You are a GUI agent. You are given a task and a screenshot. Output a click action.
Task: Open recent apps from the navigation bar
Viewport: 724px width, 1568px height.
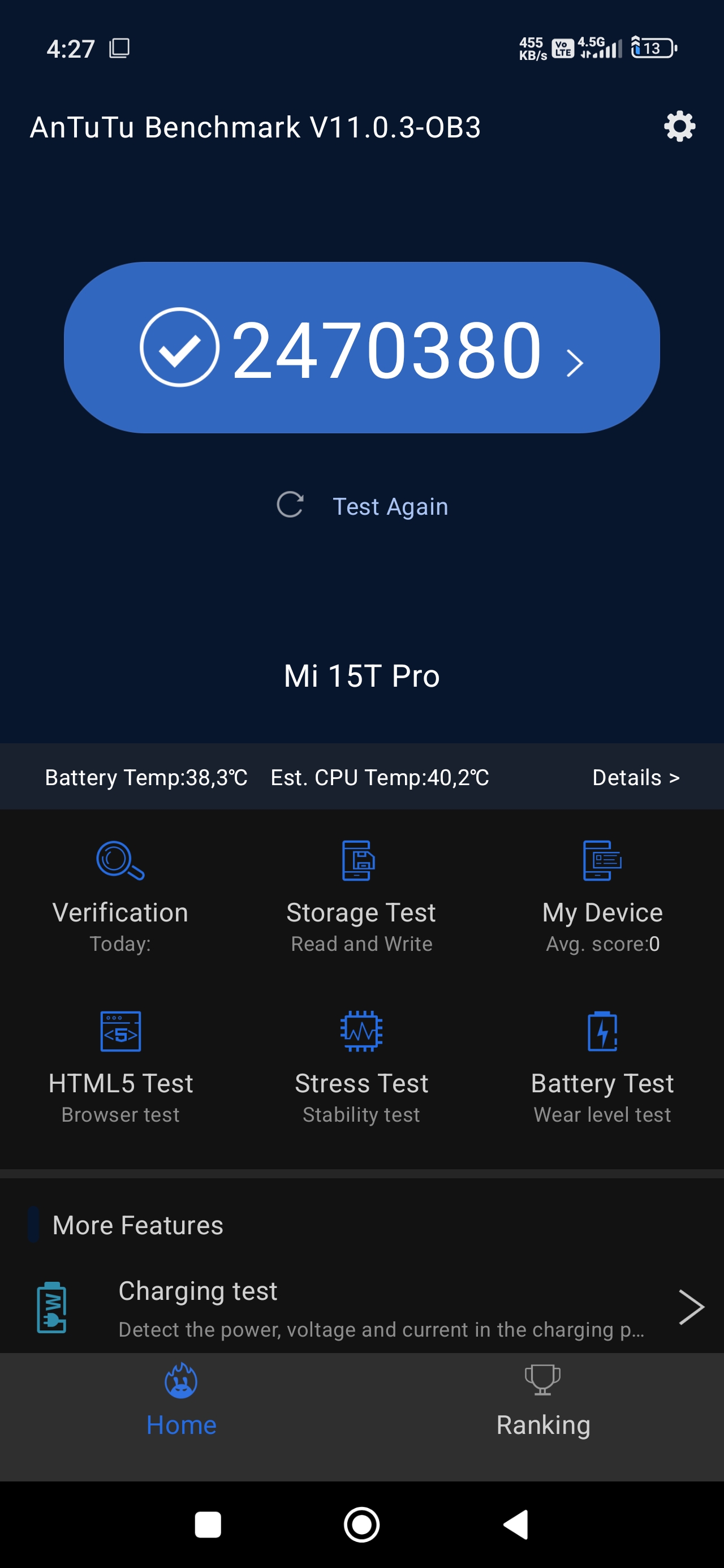point(208,1525)
